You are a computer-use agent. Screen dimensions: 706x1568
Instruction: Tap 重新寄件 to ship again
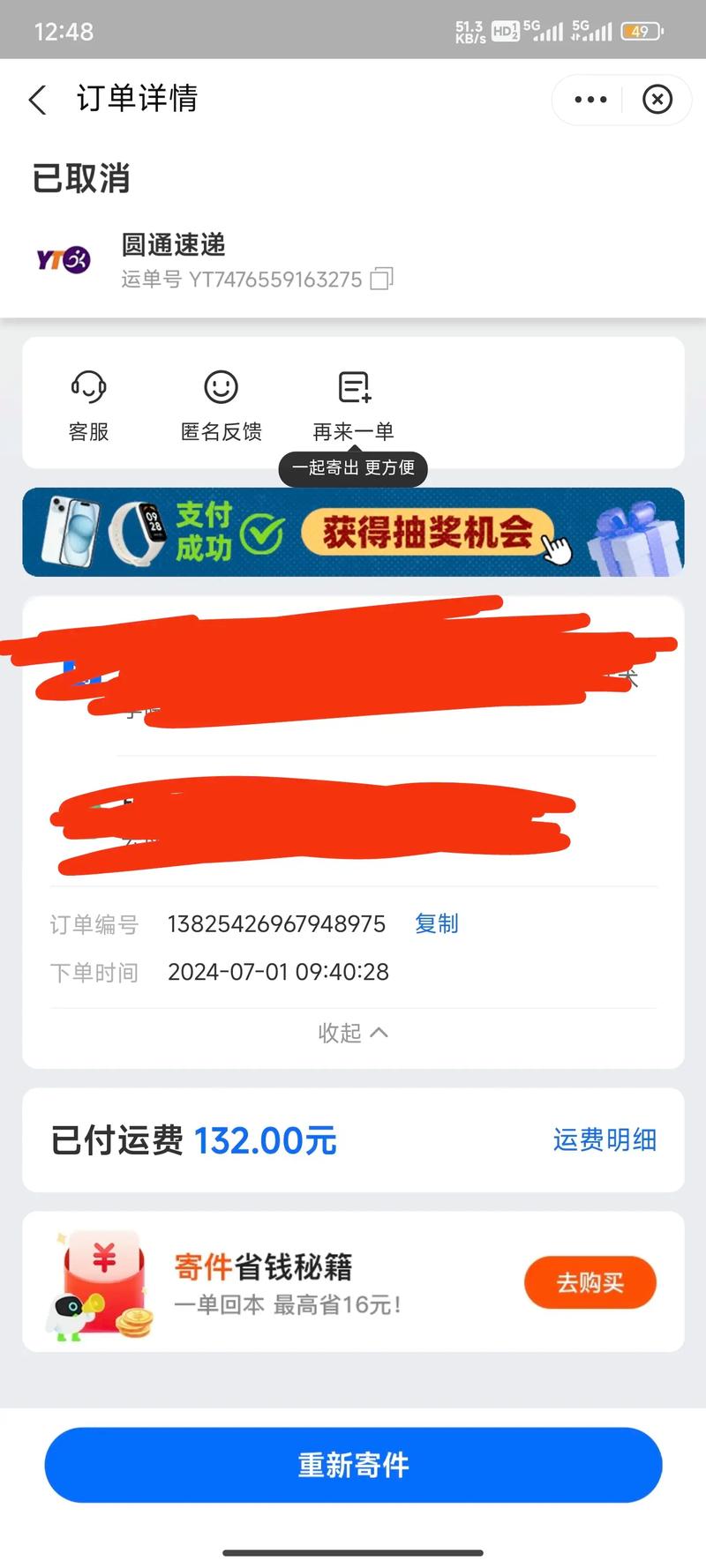pos(353,1465)
